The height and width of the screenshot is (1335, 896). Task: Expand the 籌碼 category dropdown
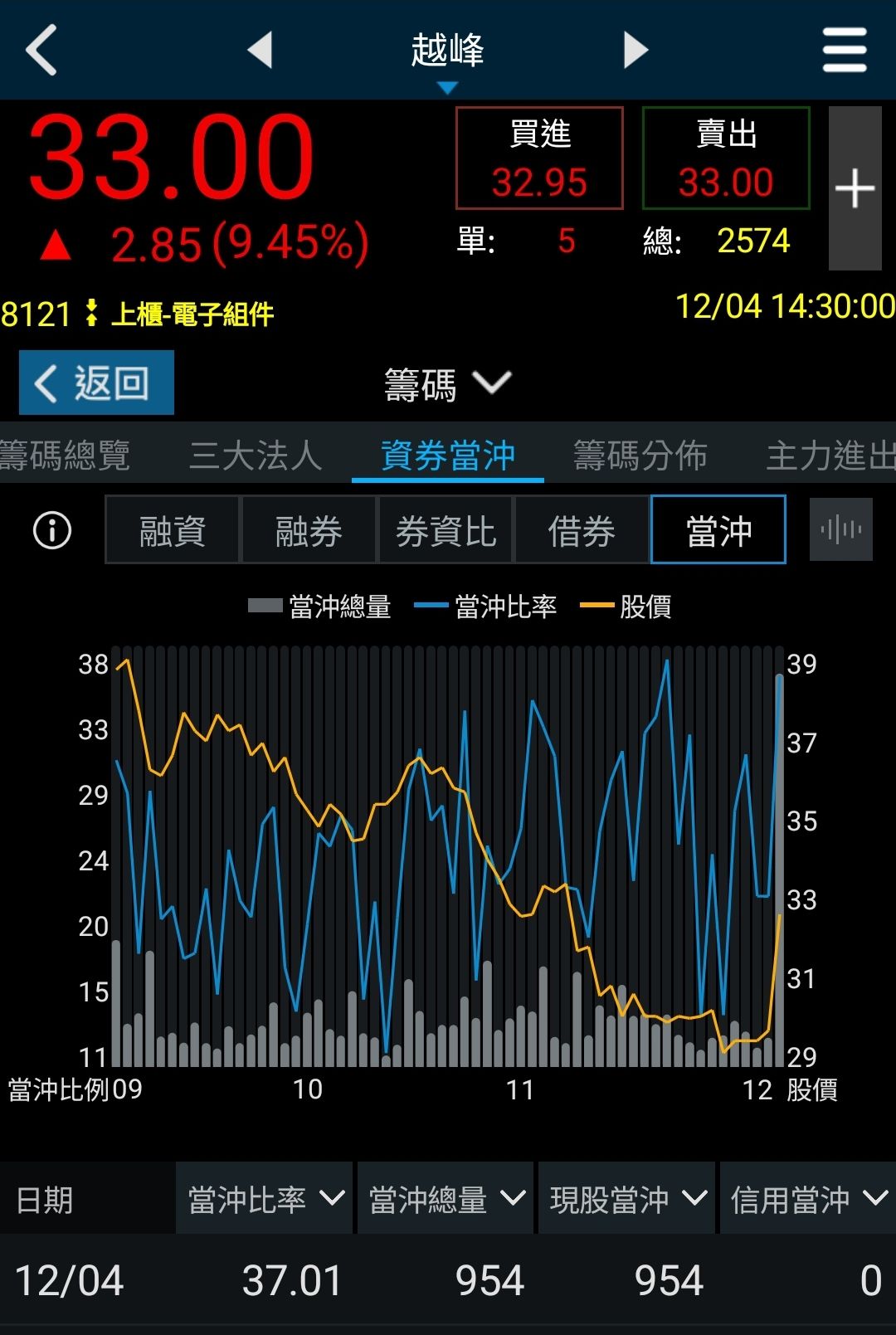447,385
